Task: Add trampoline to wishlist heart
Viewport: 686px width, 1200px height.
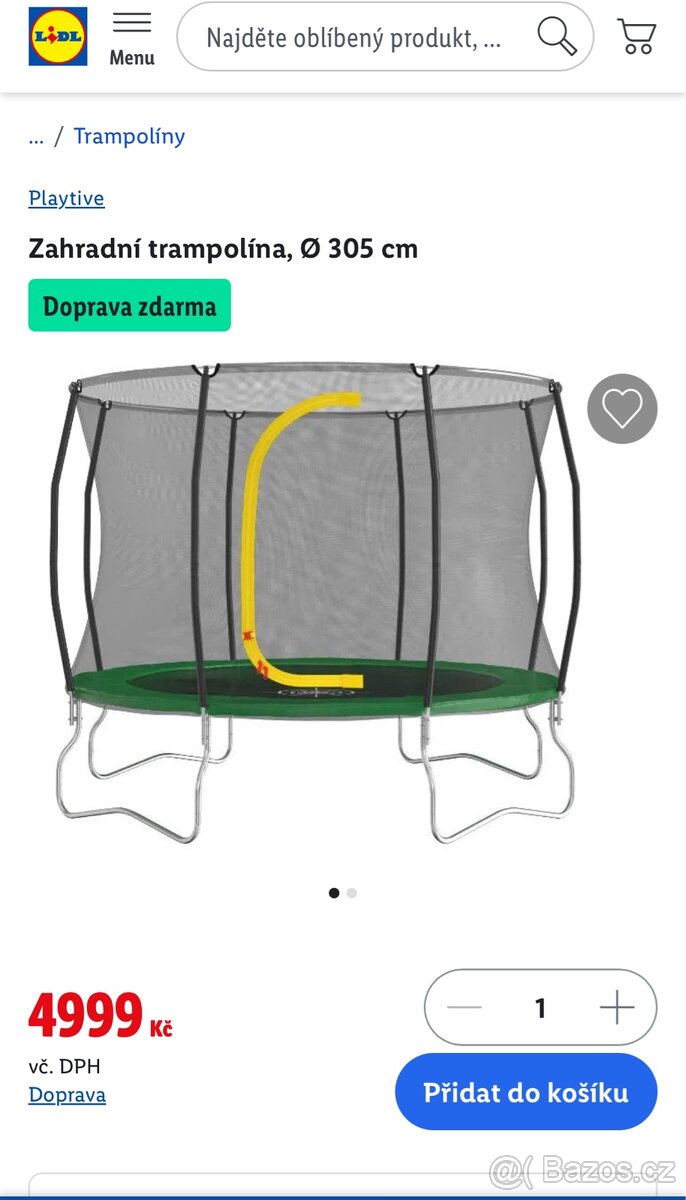Action: pyautogui.click(x=622, y=409)
